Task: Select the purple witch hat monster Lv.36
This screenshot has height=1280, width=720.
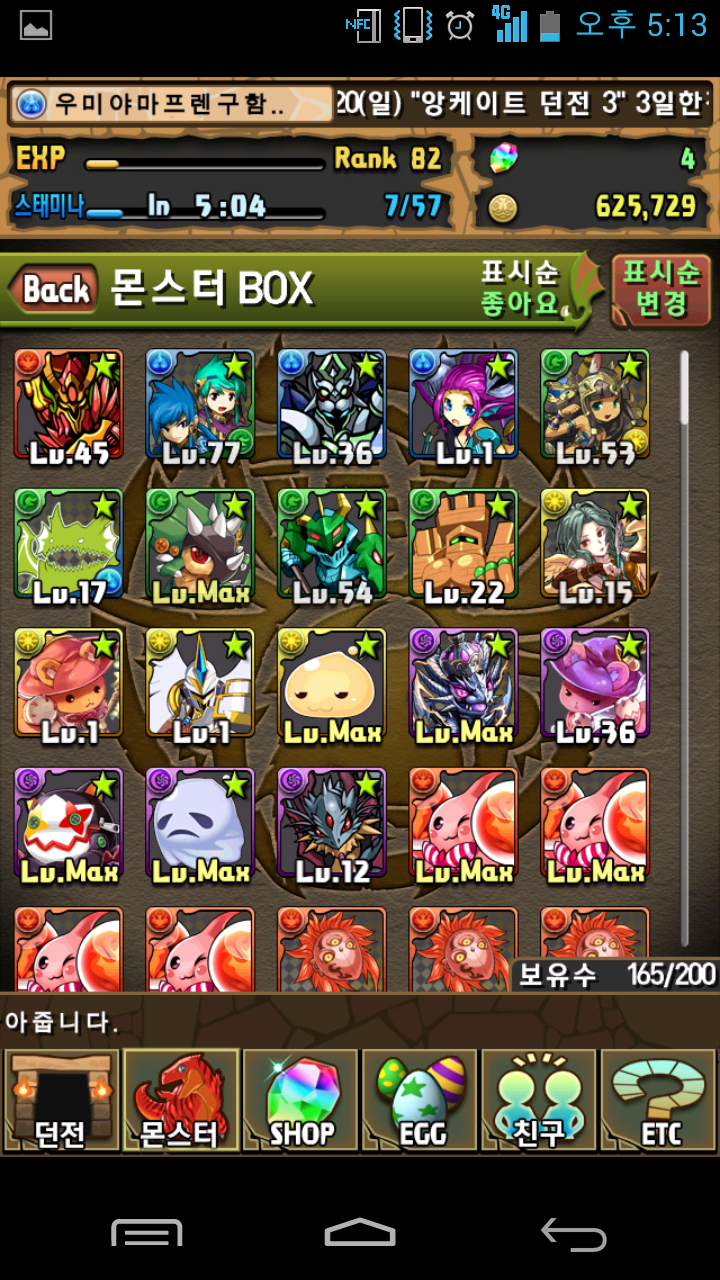Action: (x=595, y=683)
